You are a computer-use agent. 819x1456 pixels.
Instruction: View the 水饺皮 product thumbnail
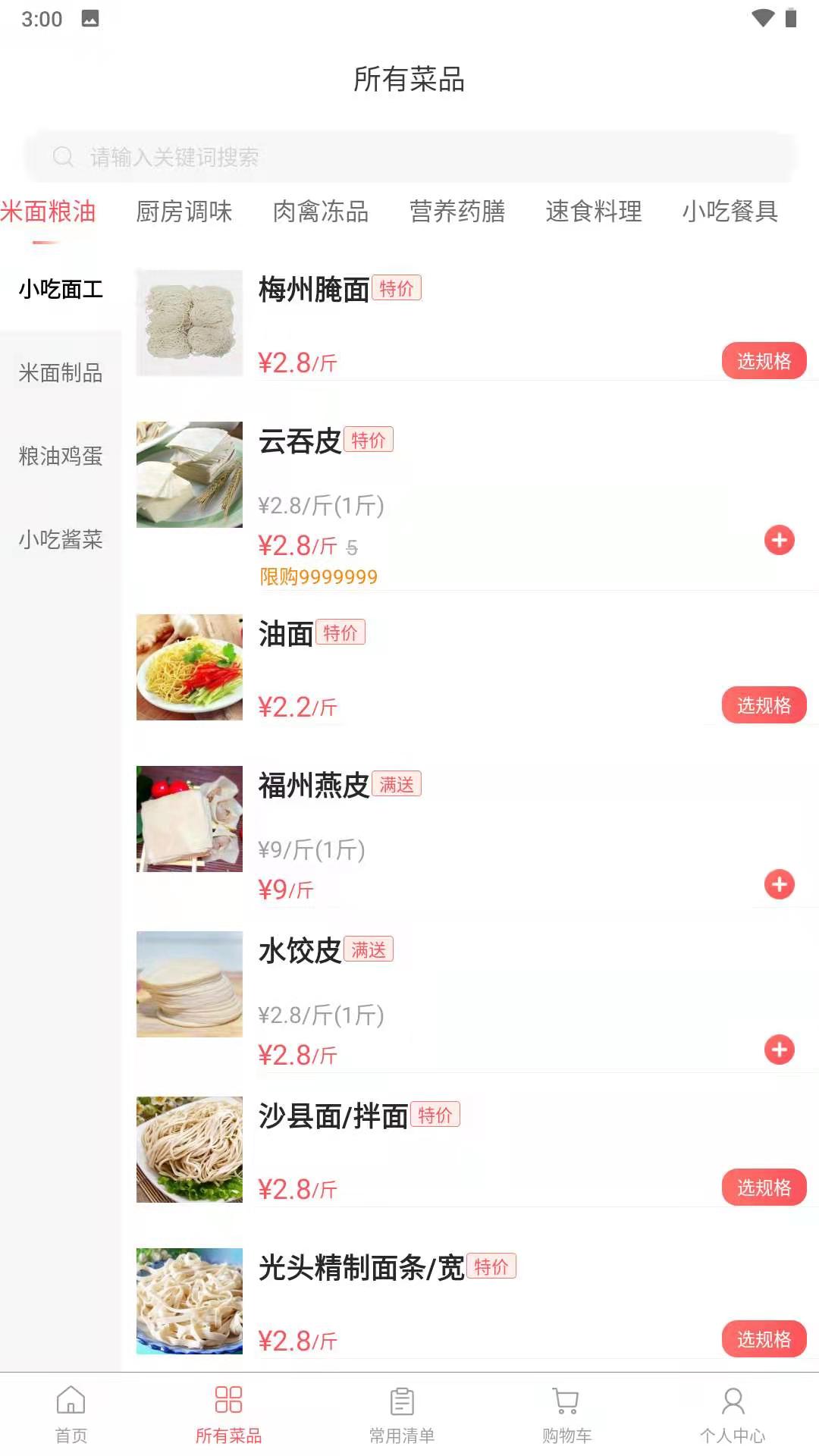[189, 984]
